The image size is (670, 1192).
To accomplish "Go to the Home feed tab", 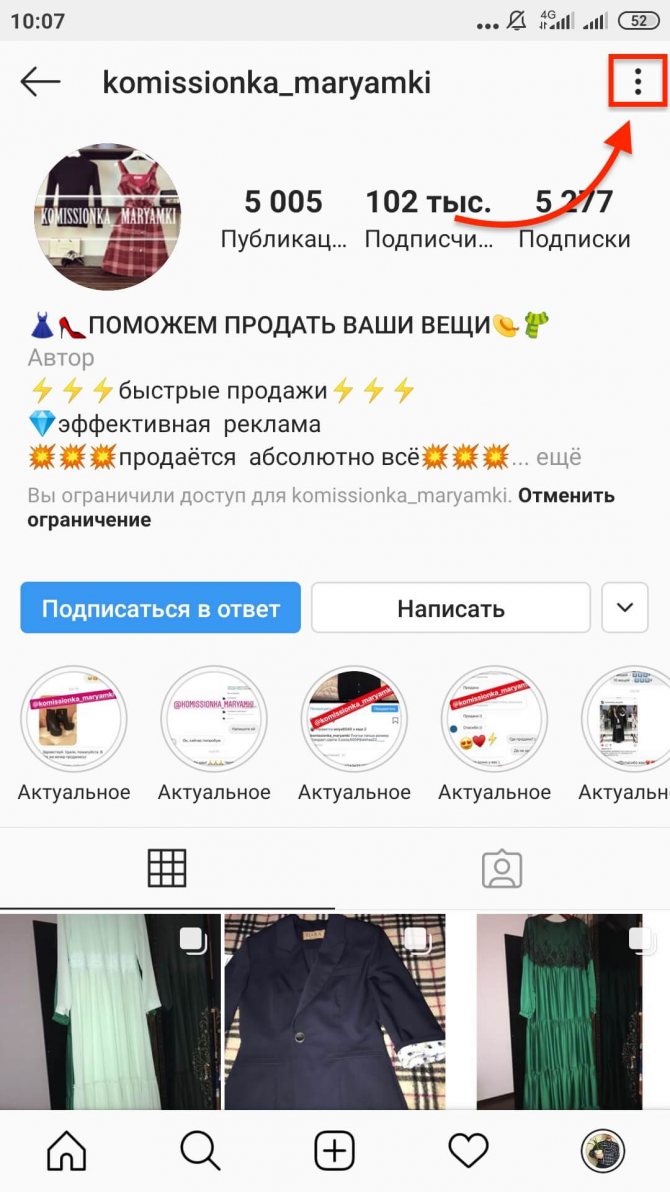I will [x=67, y=1152].
